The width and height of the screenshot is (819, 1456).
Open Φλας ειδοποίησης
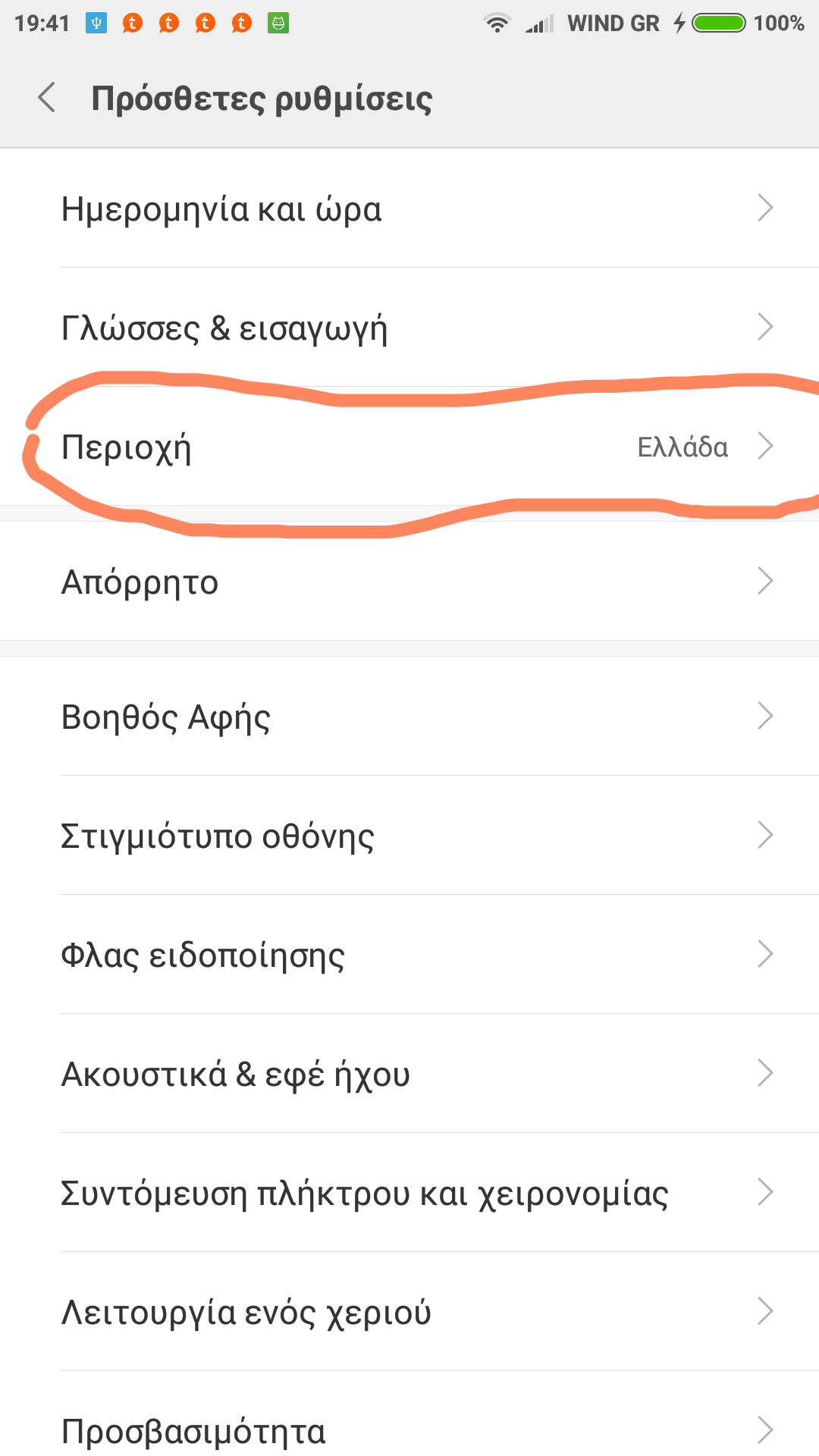point(409,955)
